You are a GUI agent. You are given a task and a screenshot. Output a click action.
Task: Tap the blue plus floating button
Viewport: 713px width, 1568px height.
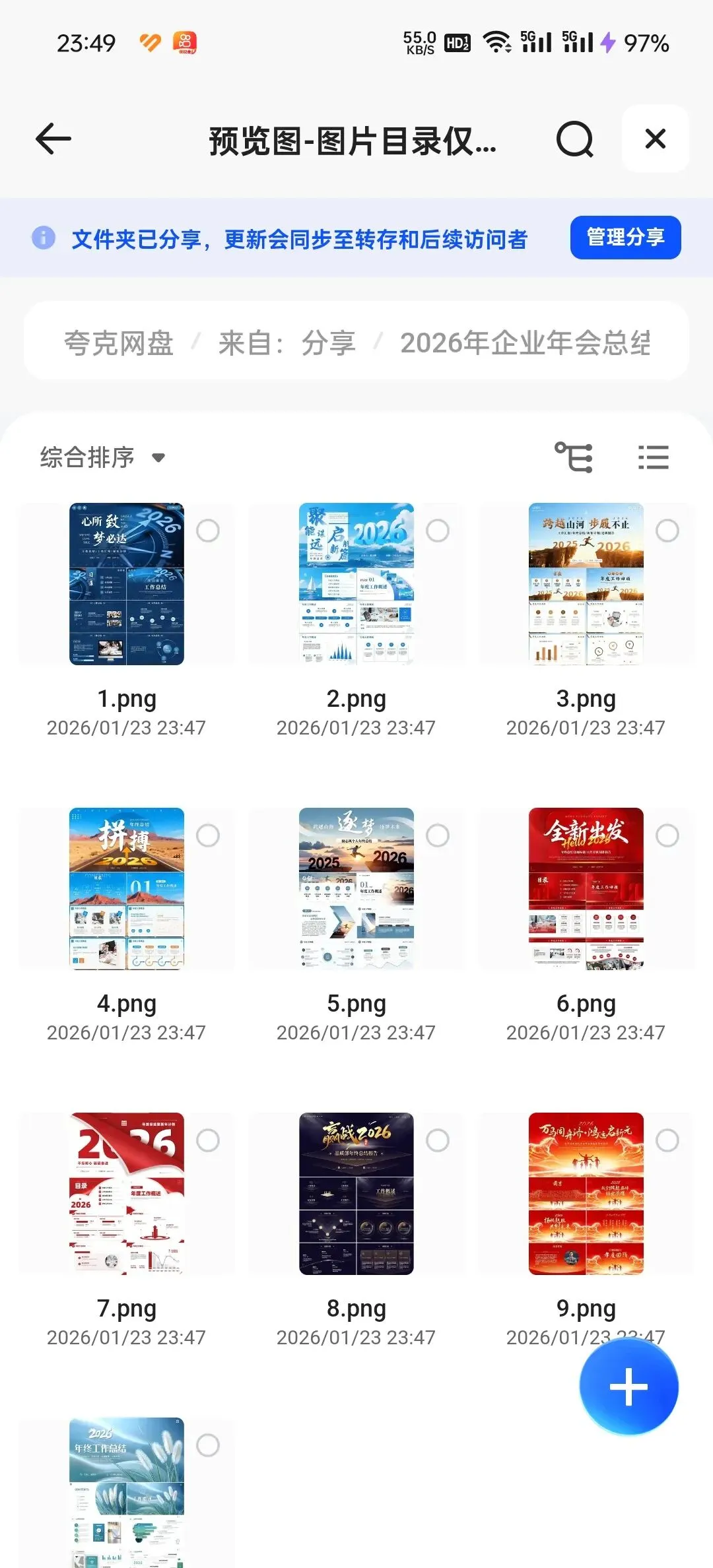click(x=628, y=1387)
